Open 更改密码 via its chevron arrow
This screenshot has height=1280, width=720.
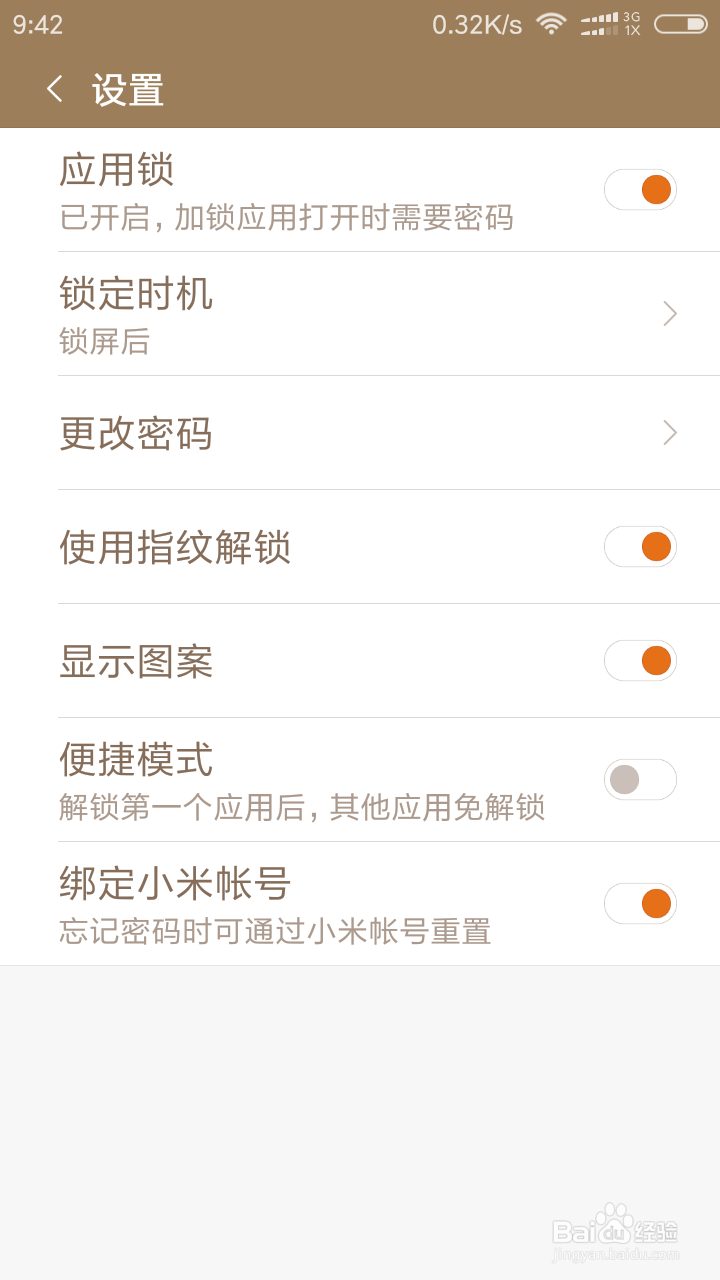click(670, 432)
